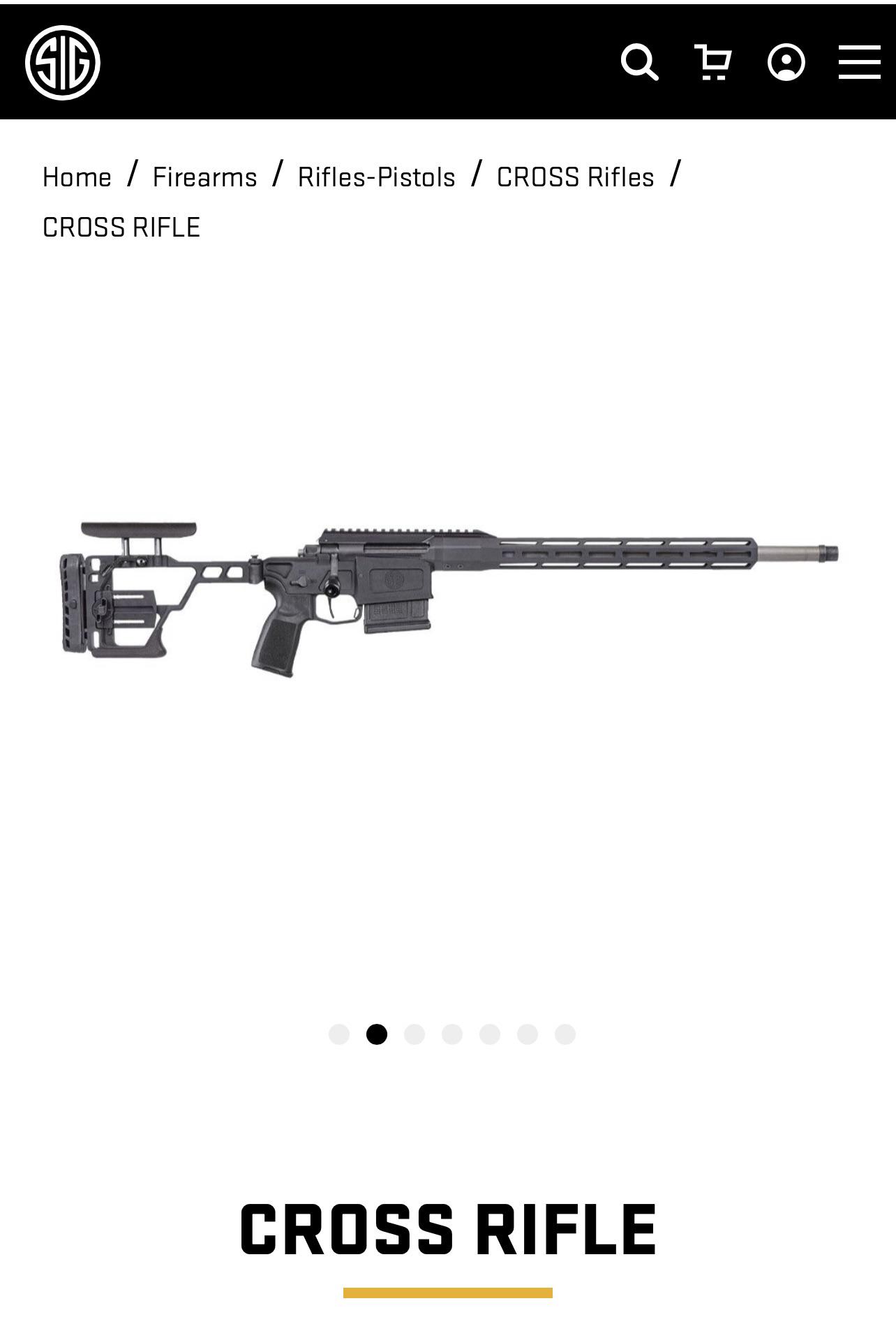Open the account sign-in icon

point(788,63)
